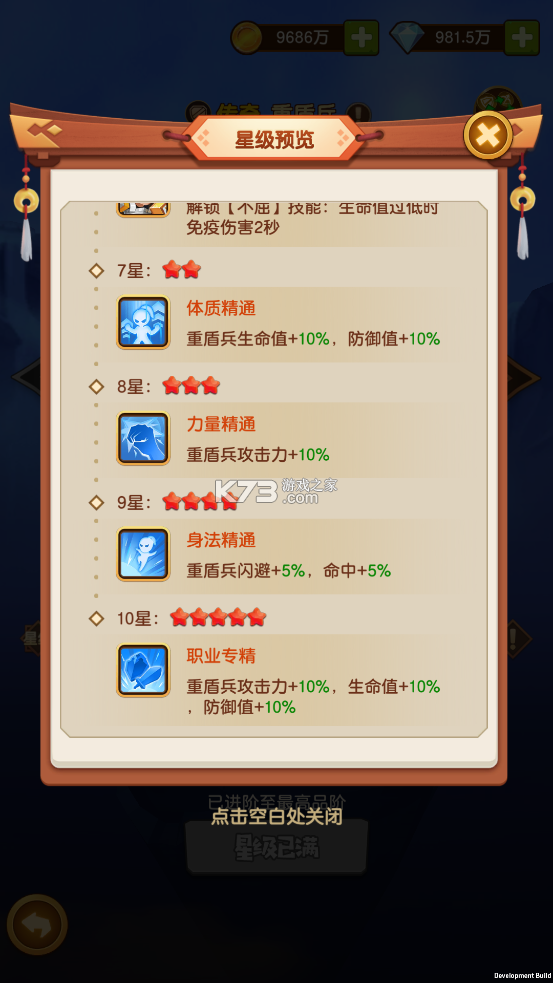Tap the 身法精通 skill icon
Image resolution: width=553 pixels, height=983 pixels.
[x=143, y=554]
